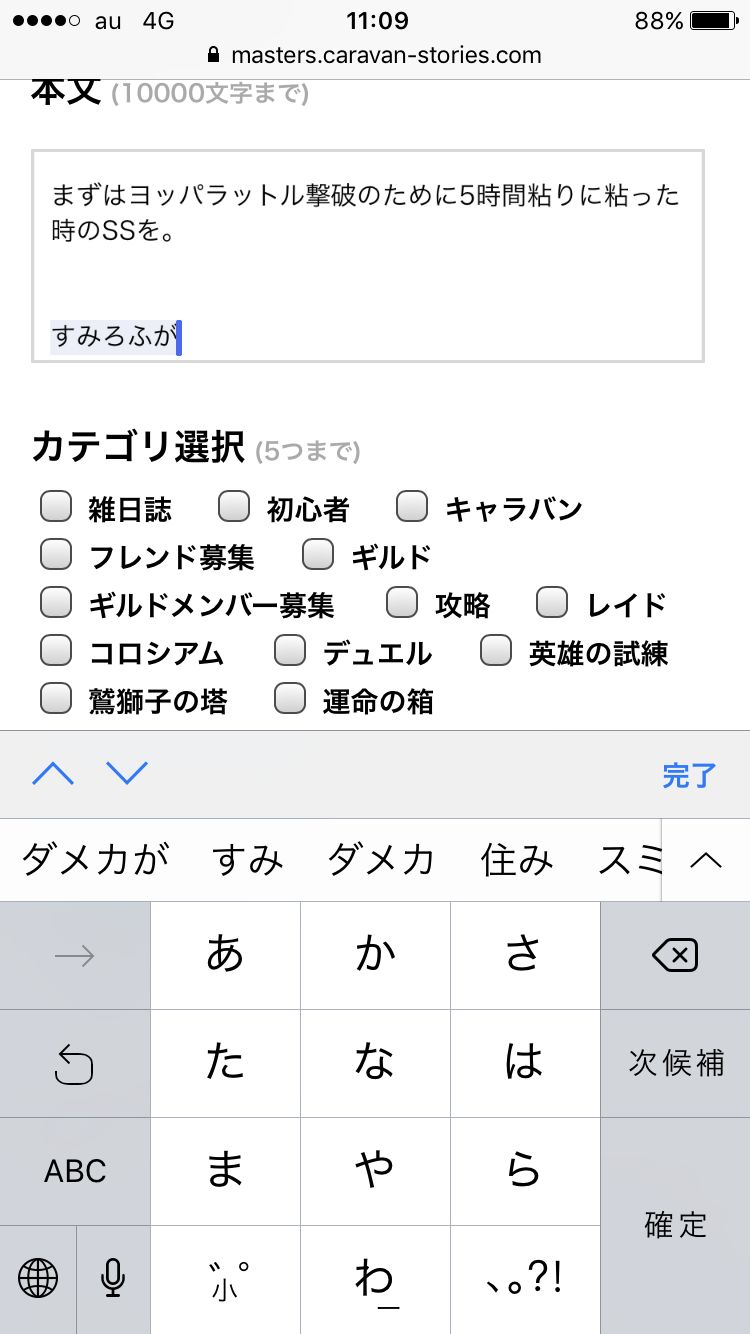Select the デュエル category checkbox
Screen dimensions: 750x1334
pos(290,651)
